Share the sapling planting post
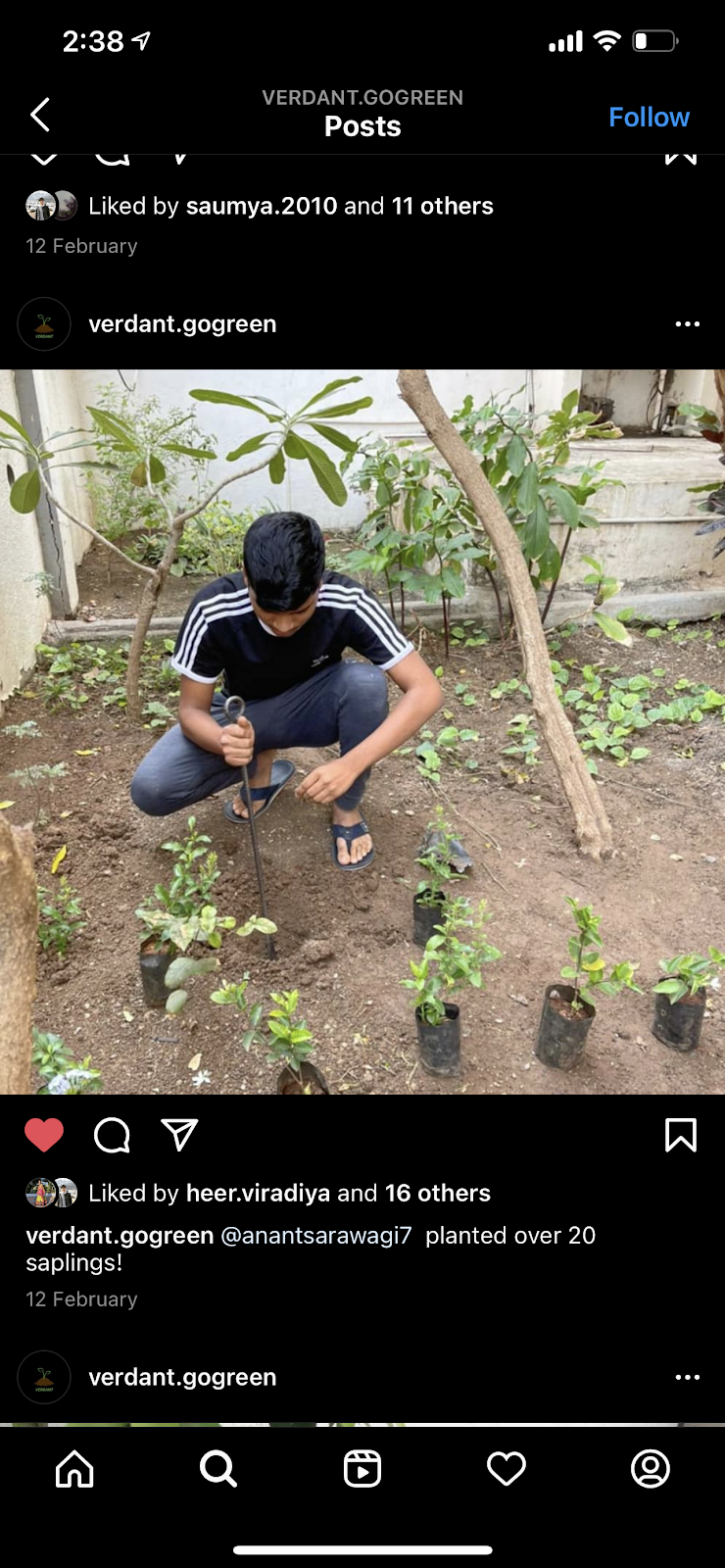Image resolution: width=725 pixels, height=1568 pixels. coord(179,1135)
